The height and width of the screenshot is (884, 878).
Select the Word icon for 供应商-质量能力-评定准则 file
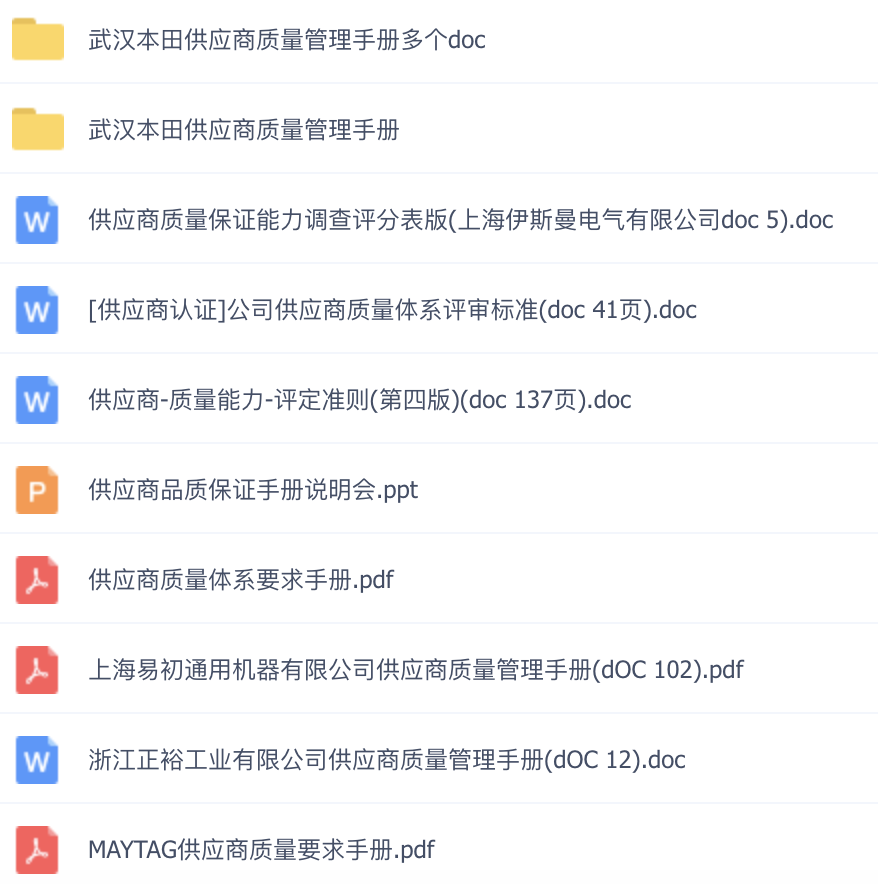(x=37, y=400)
